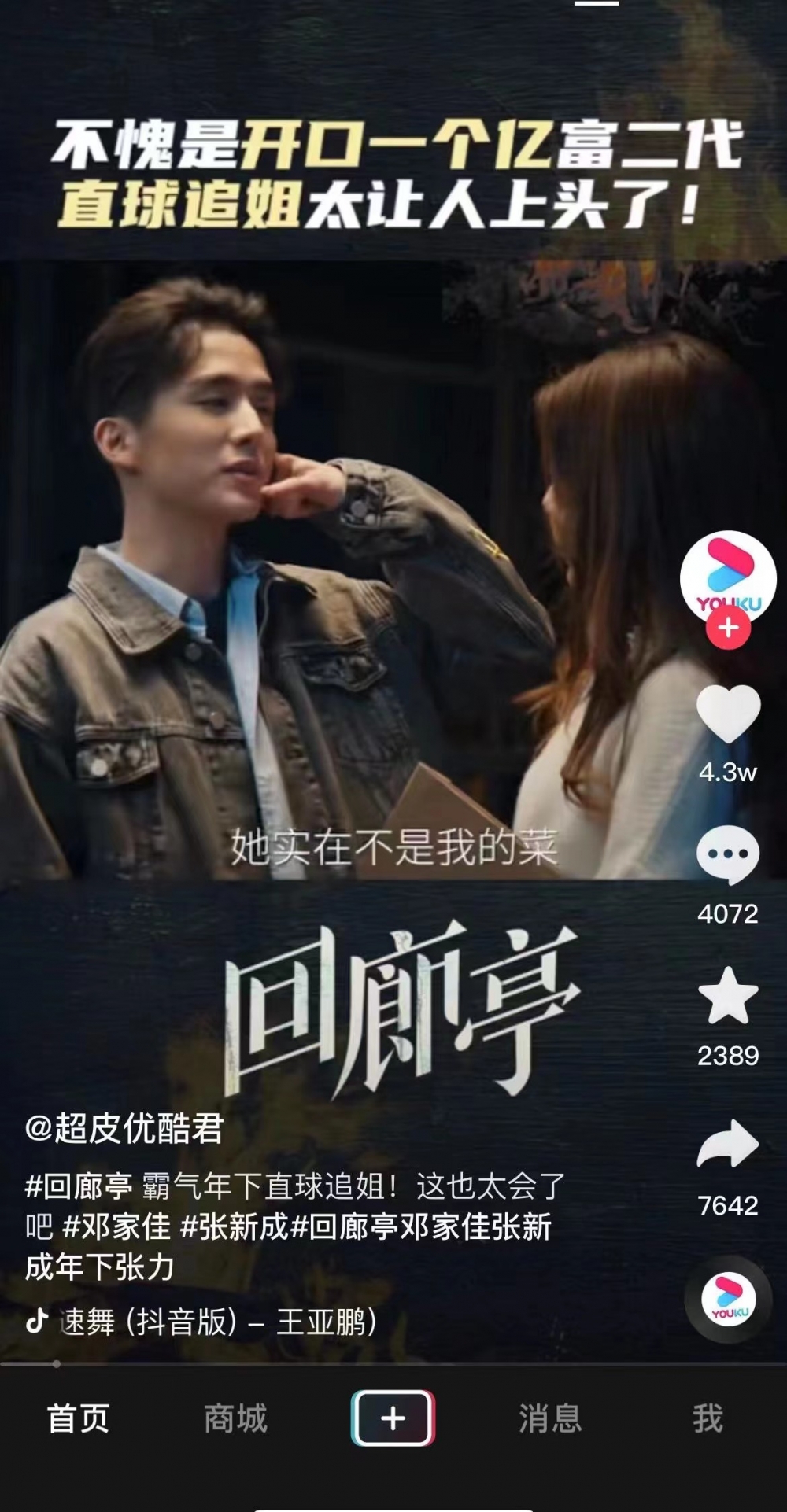The image size is (787, 1512).
Task: Switch to the 商城 tab
Action: pyautogui.click(x=235, y=1418)
